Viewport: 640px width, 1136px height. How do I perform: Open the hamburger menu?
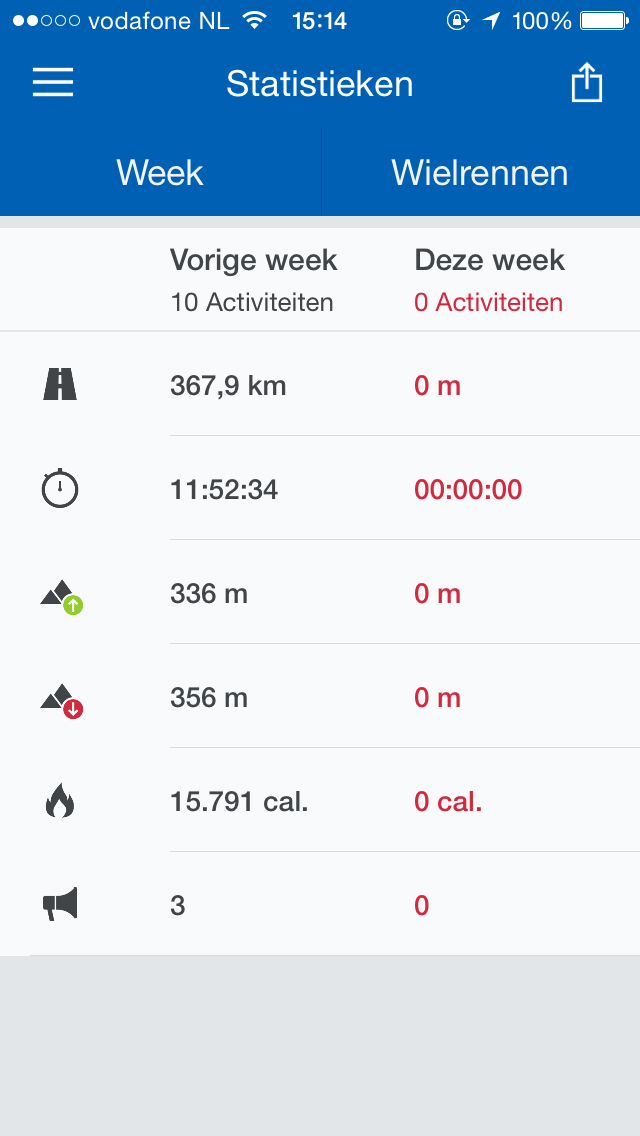[53, 83]
